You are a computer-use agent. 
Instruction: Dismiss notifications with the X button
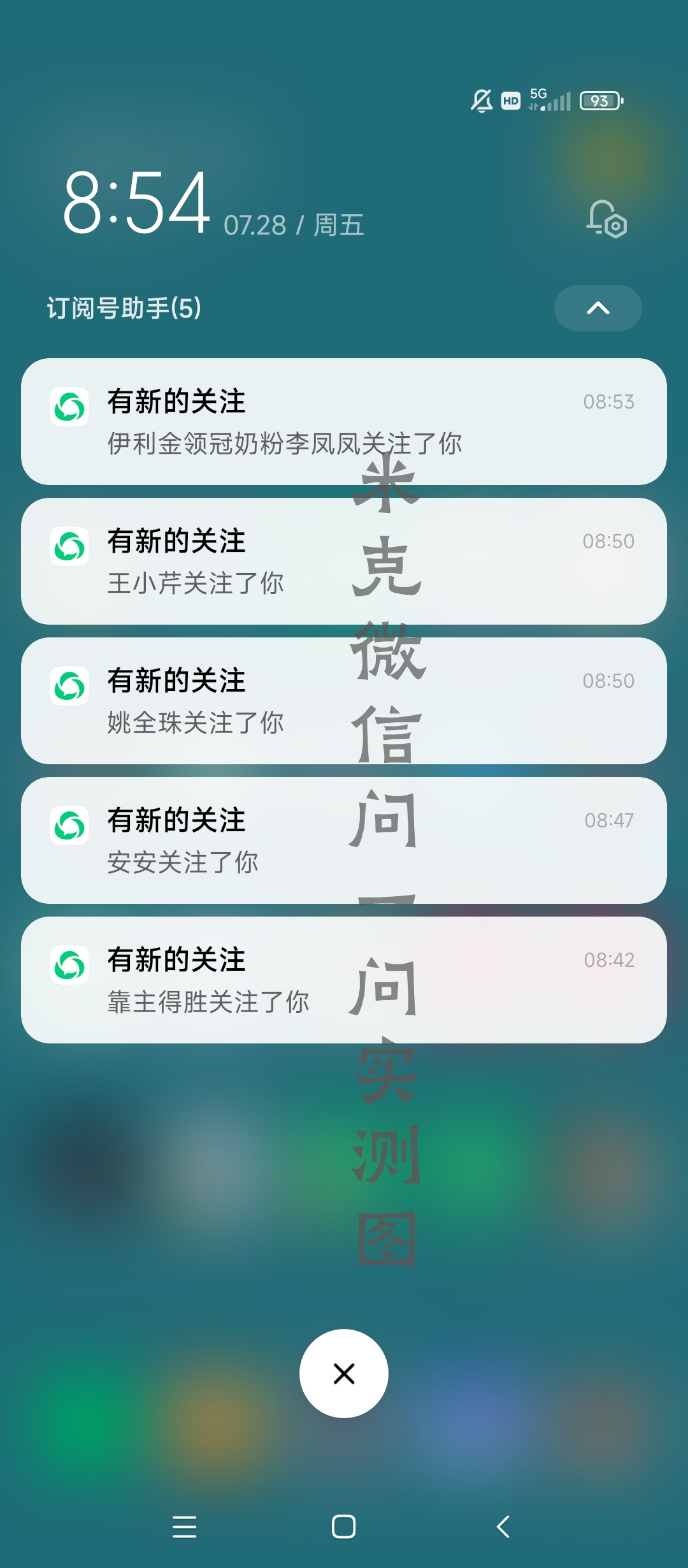[x=343, y=1374]
